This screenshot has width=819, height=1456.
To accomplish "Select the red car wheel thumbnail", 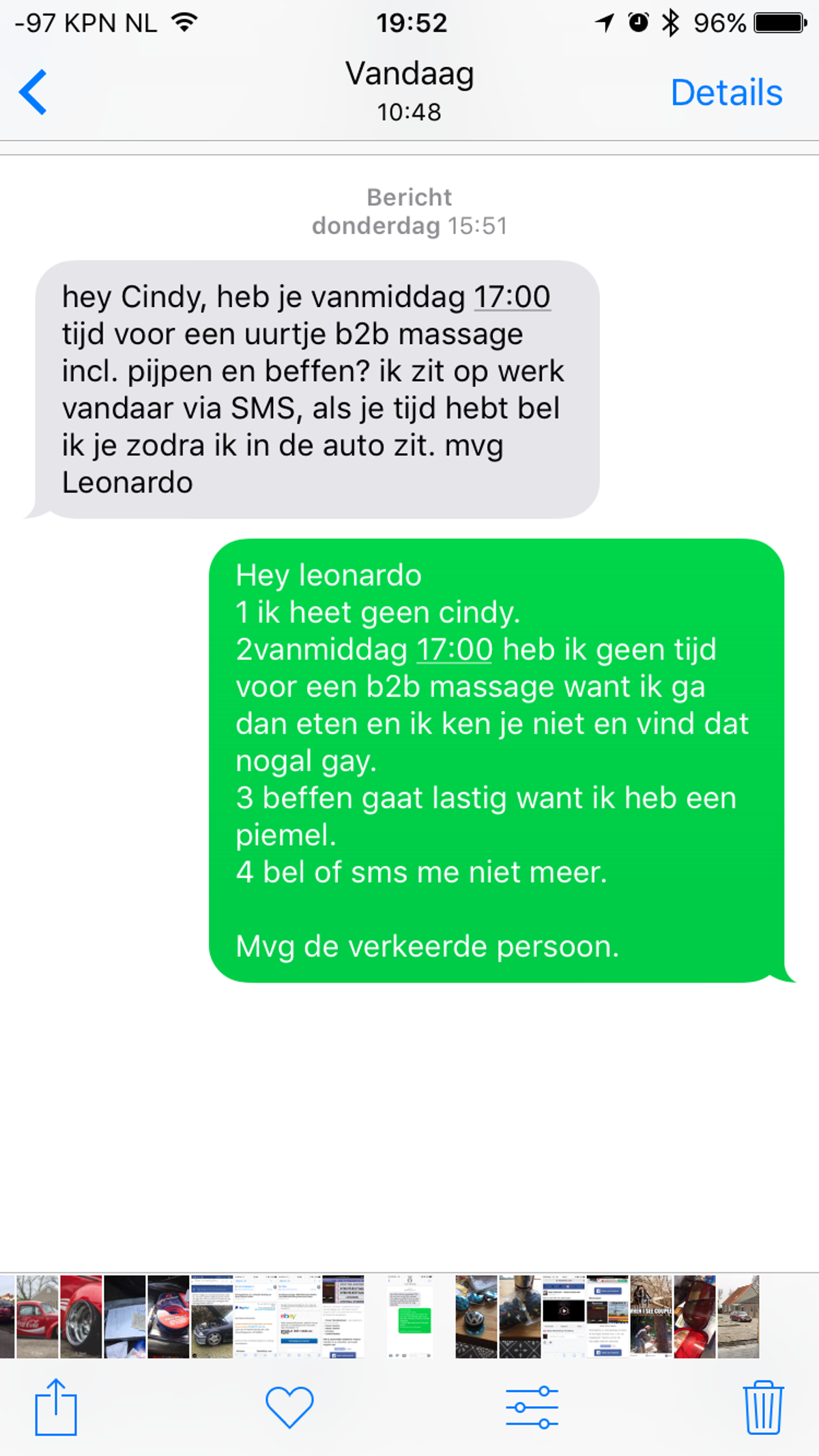I will [81, 1316].
